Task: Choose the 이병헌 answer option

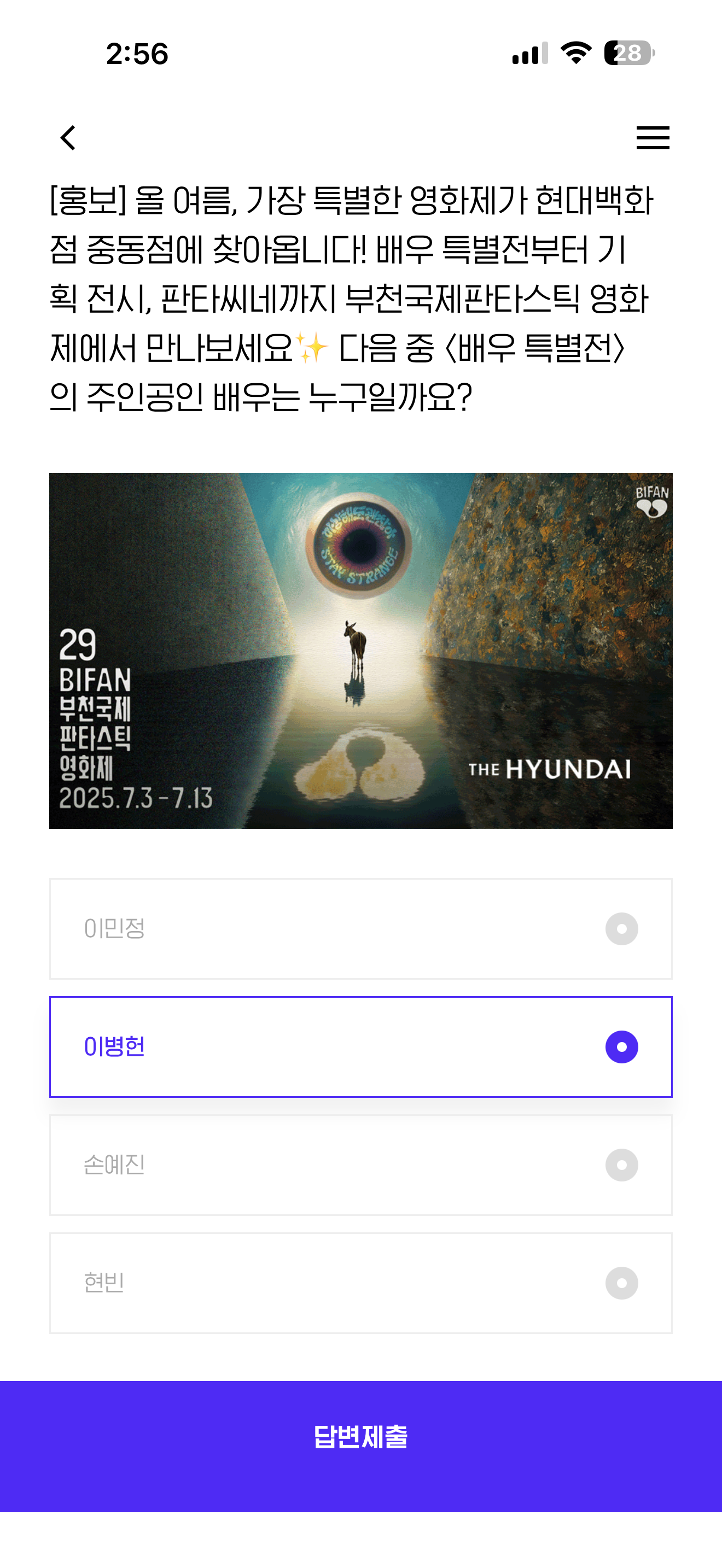Action: pyautogui.click(x=361, y=1046)
